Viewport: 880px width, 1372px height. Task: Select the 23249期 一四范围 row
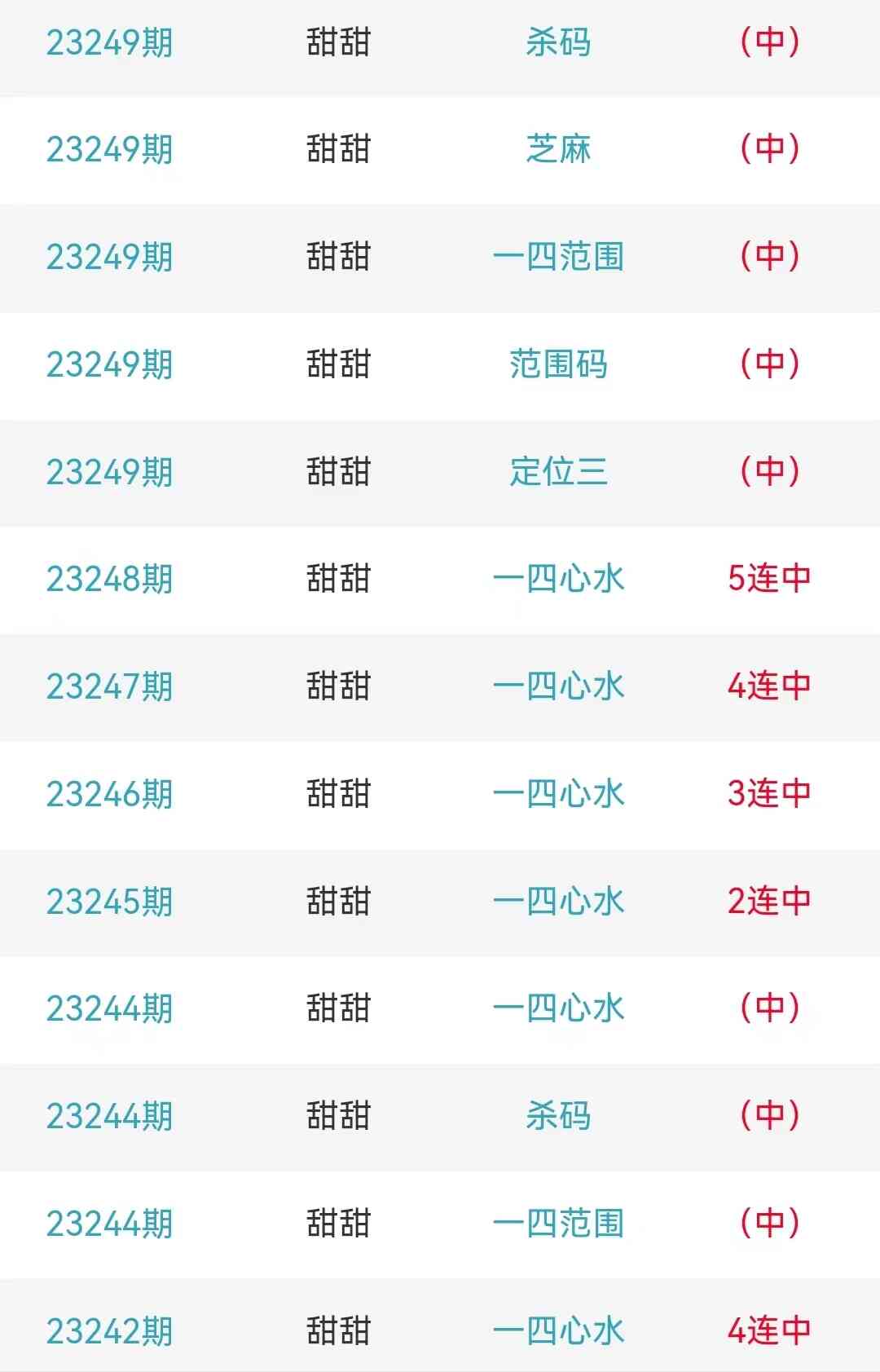(x=558, y=257)
